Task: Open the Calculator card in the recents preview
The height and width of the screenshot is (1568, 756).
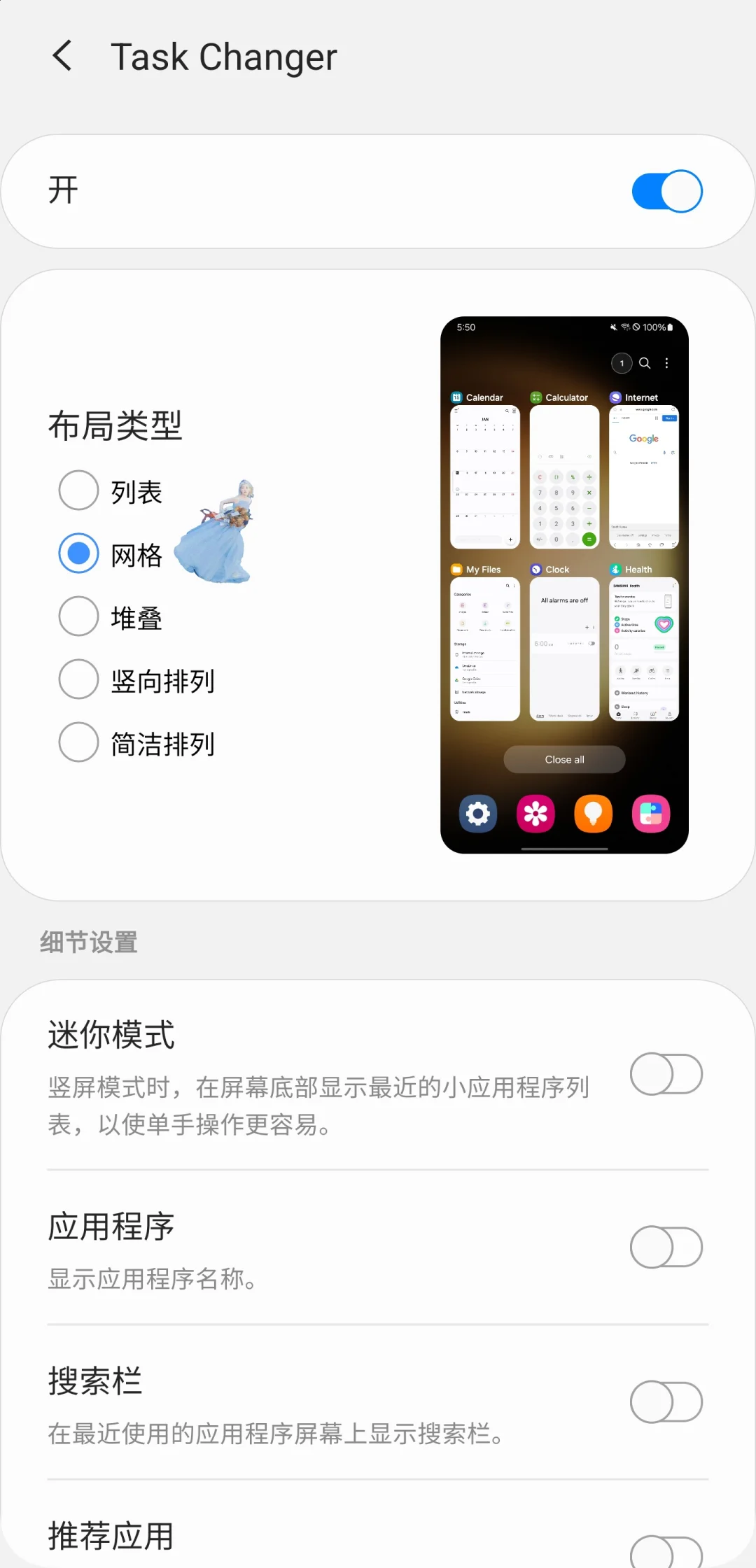Action: [x=563, y=476]
